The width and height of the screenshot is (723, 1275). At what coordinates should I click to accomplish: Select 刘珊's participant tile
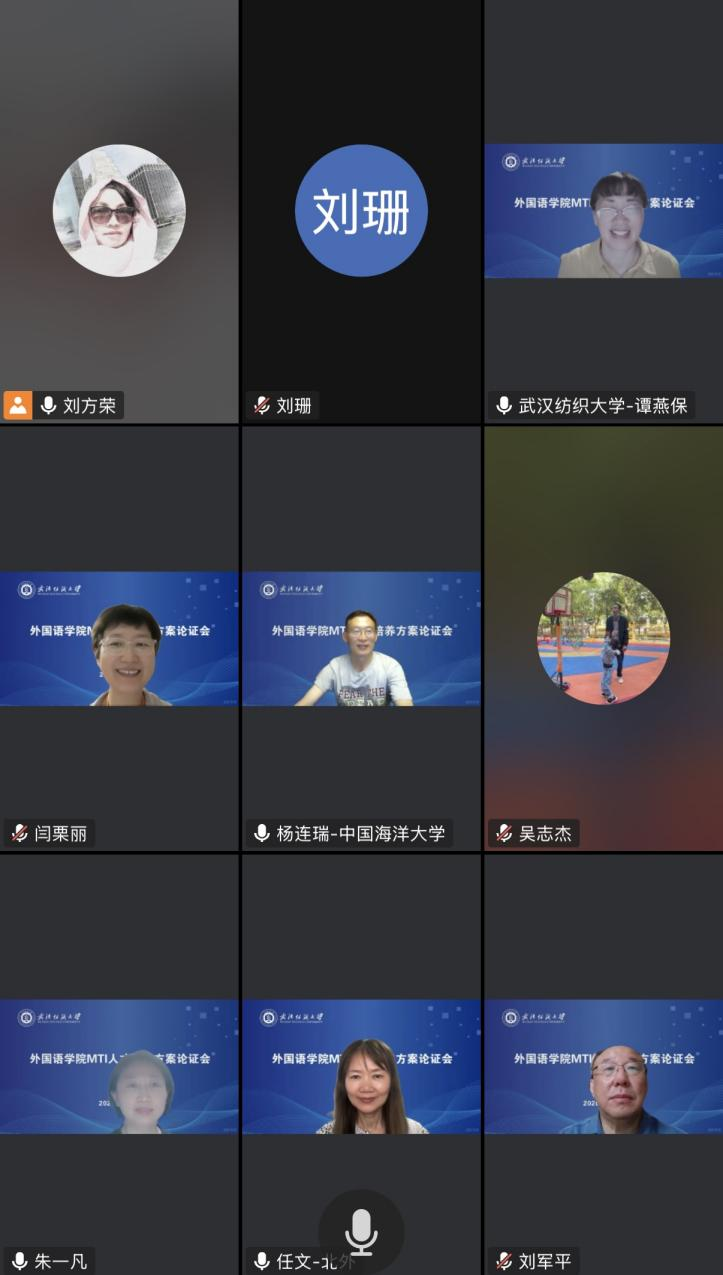point(361,211)
